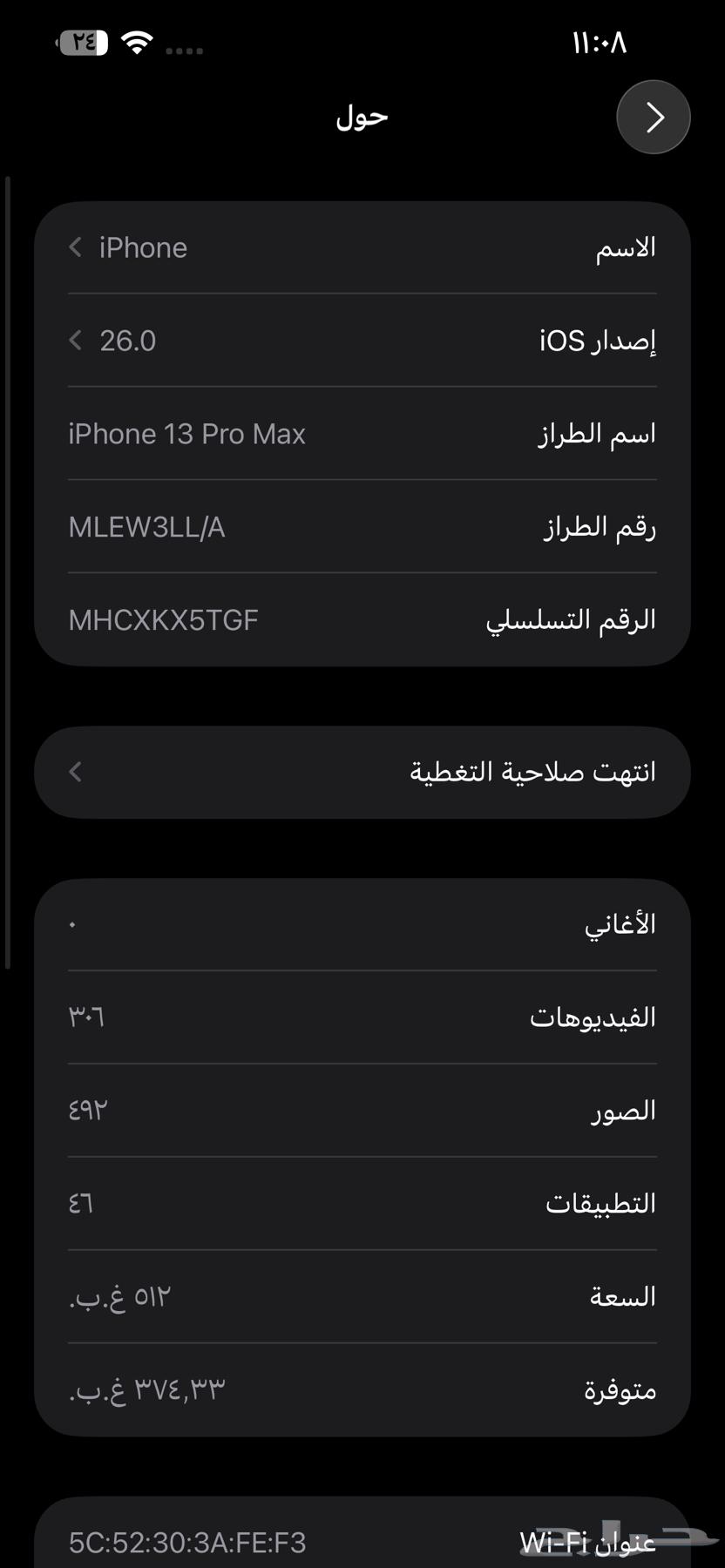Tap the coverage expired row arrow icon
The height and width of the screenshot is (1568, 725).
coord(75,772)
